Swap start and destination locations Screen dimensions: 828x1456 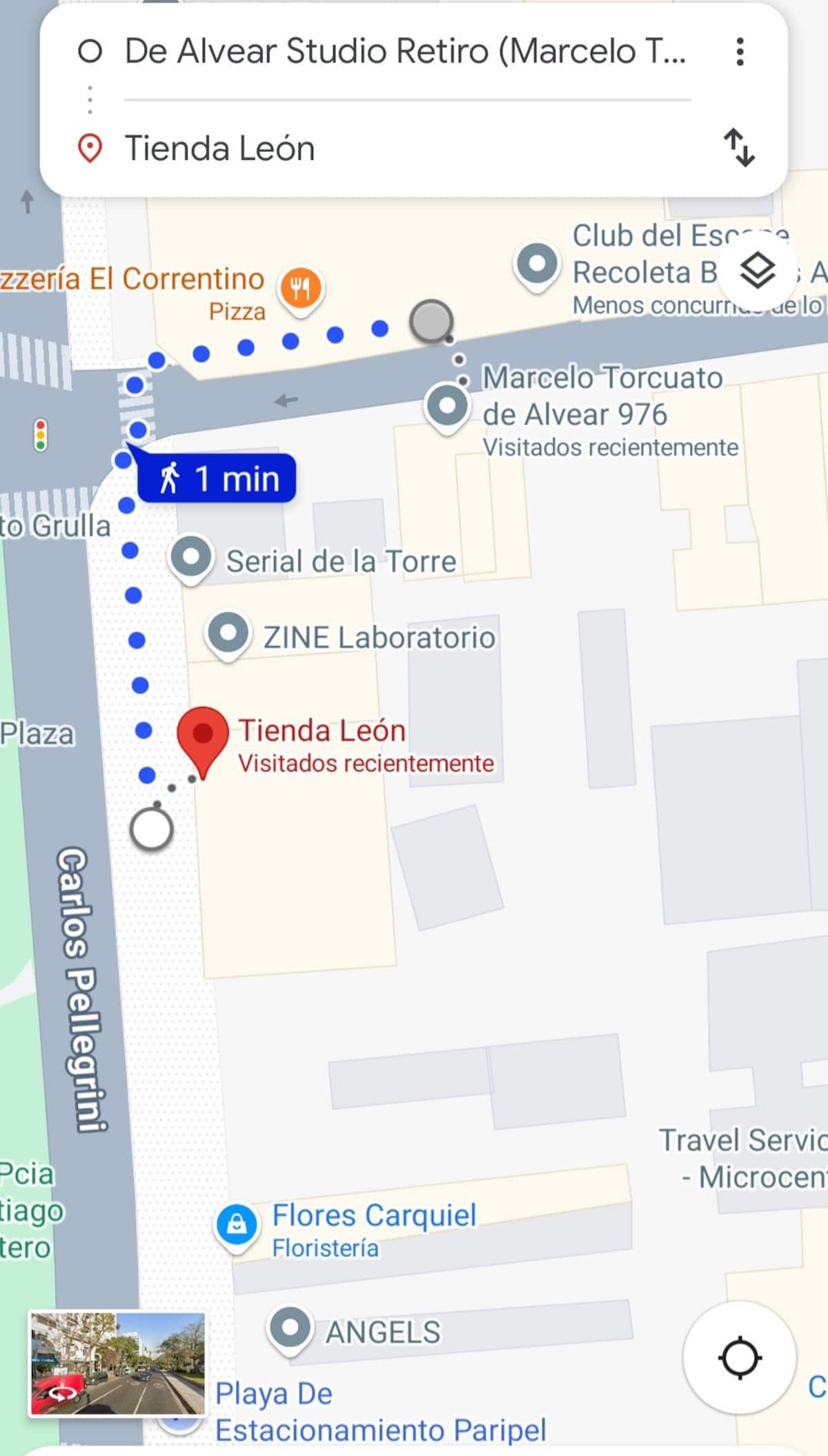tap(739, 148)
